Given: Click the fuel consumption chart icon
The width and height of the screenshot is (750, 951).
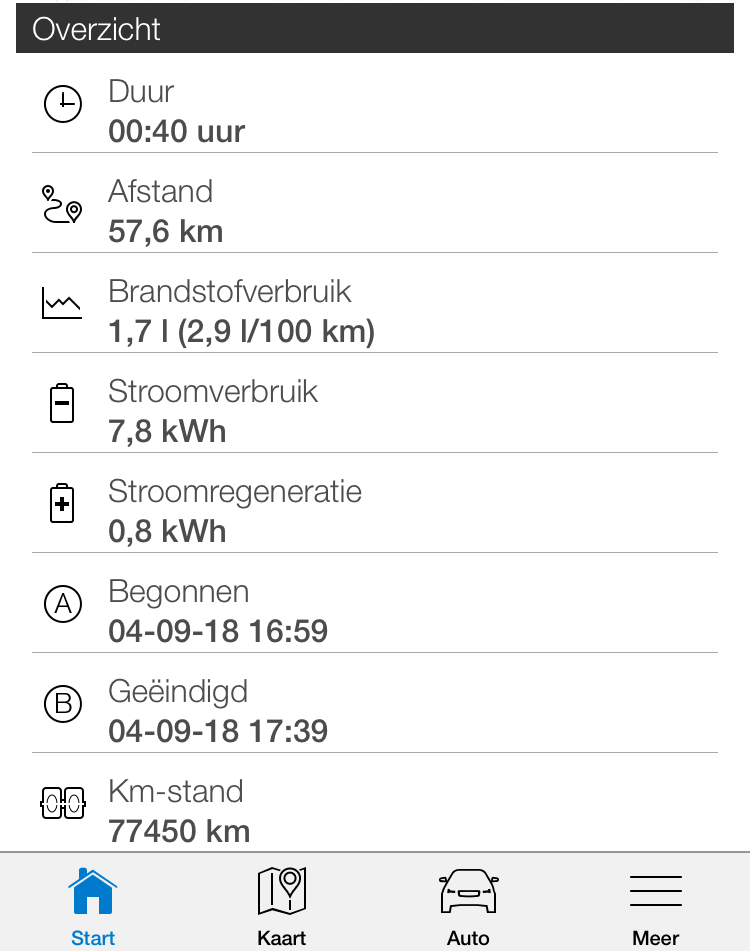Looking at the screenshot, I should coord(63,304).
